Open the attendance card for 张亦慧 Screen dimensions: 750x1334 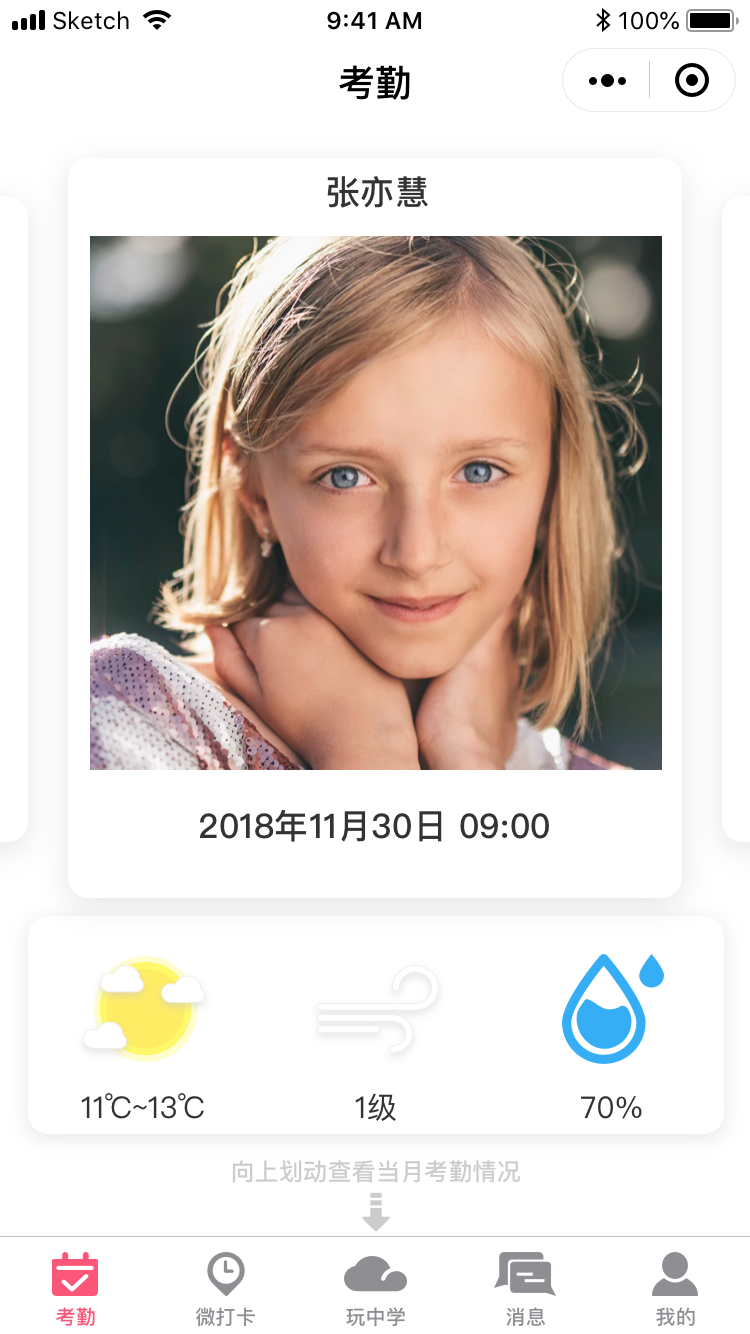375,527
